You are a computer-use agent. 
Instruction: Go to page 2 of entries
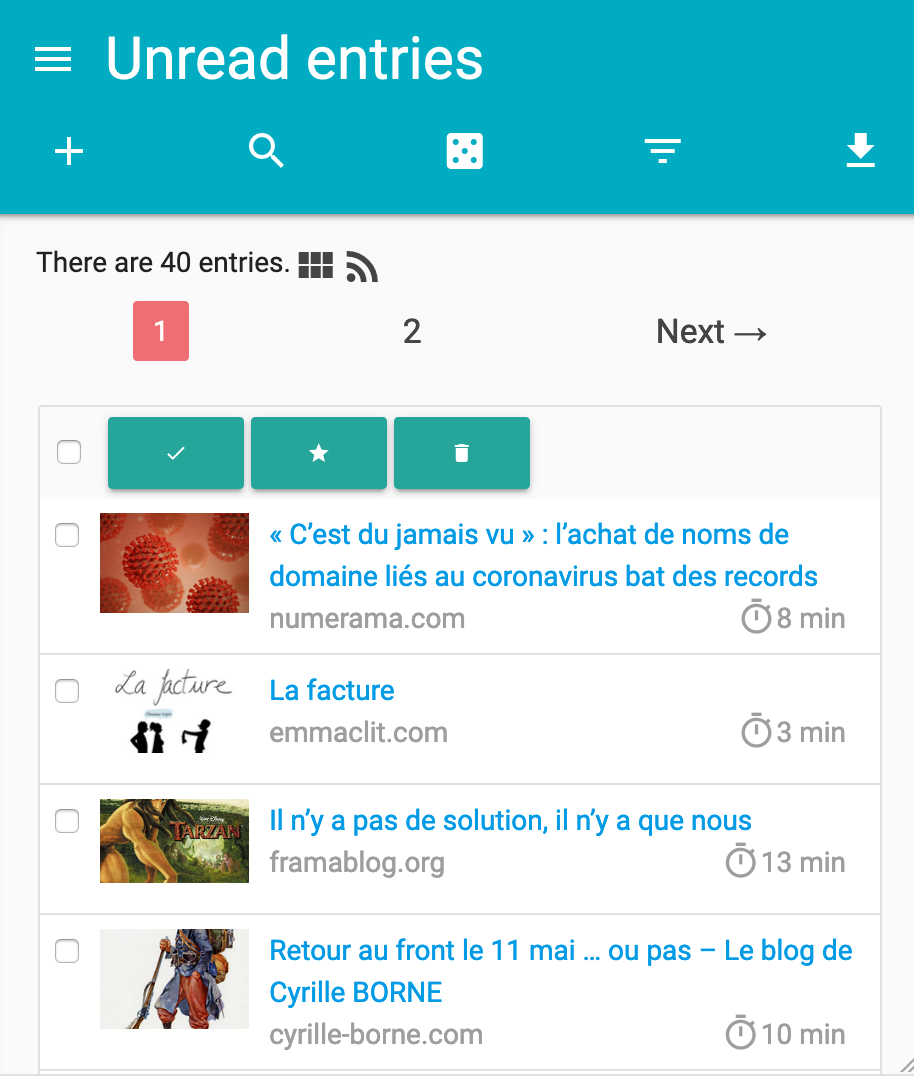click(x=412, y=331)
